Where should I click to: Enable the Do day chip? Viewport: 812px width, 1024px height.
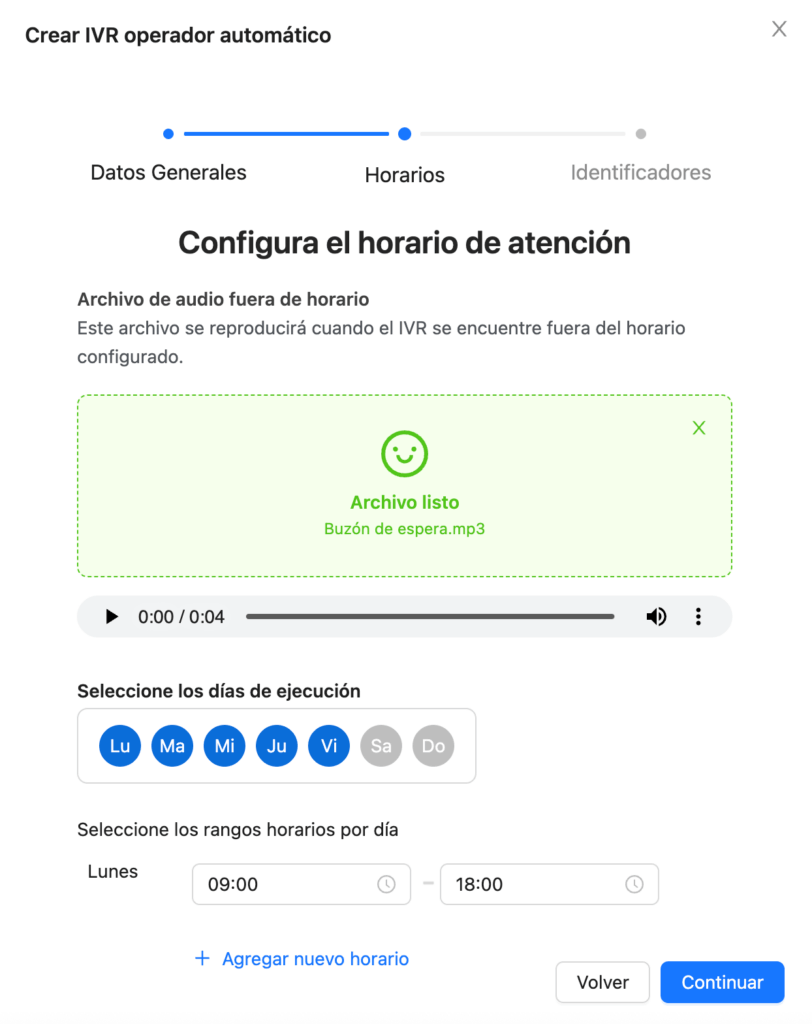click(x=433, y=746)
